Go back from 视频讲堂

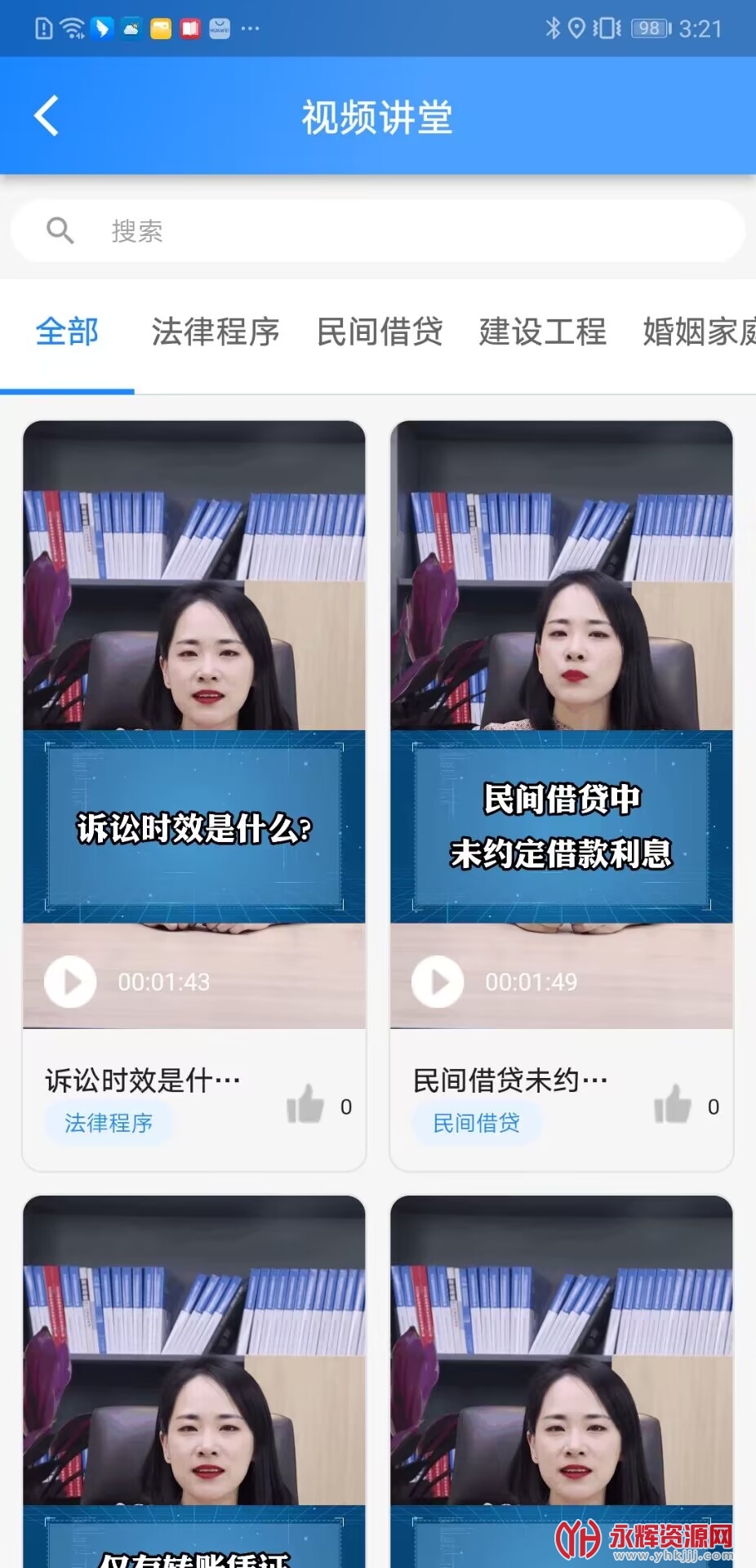[x=47, y=116]
